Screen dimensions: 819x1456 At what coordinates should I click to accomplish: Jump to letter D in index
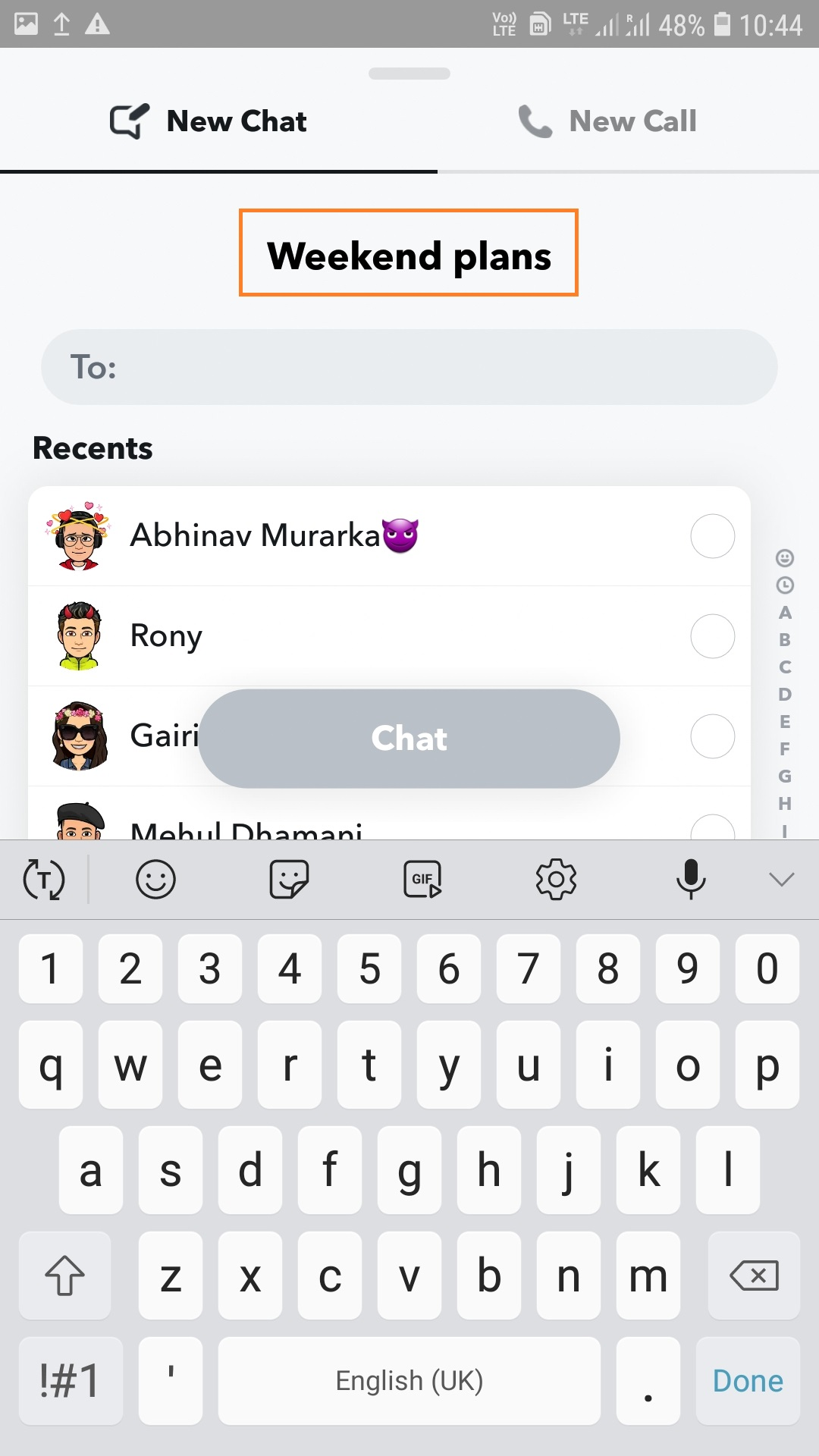(x=785, y=694)
